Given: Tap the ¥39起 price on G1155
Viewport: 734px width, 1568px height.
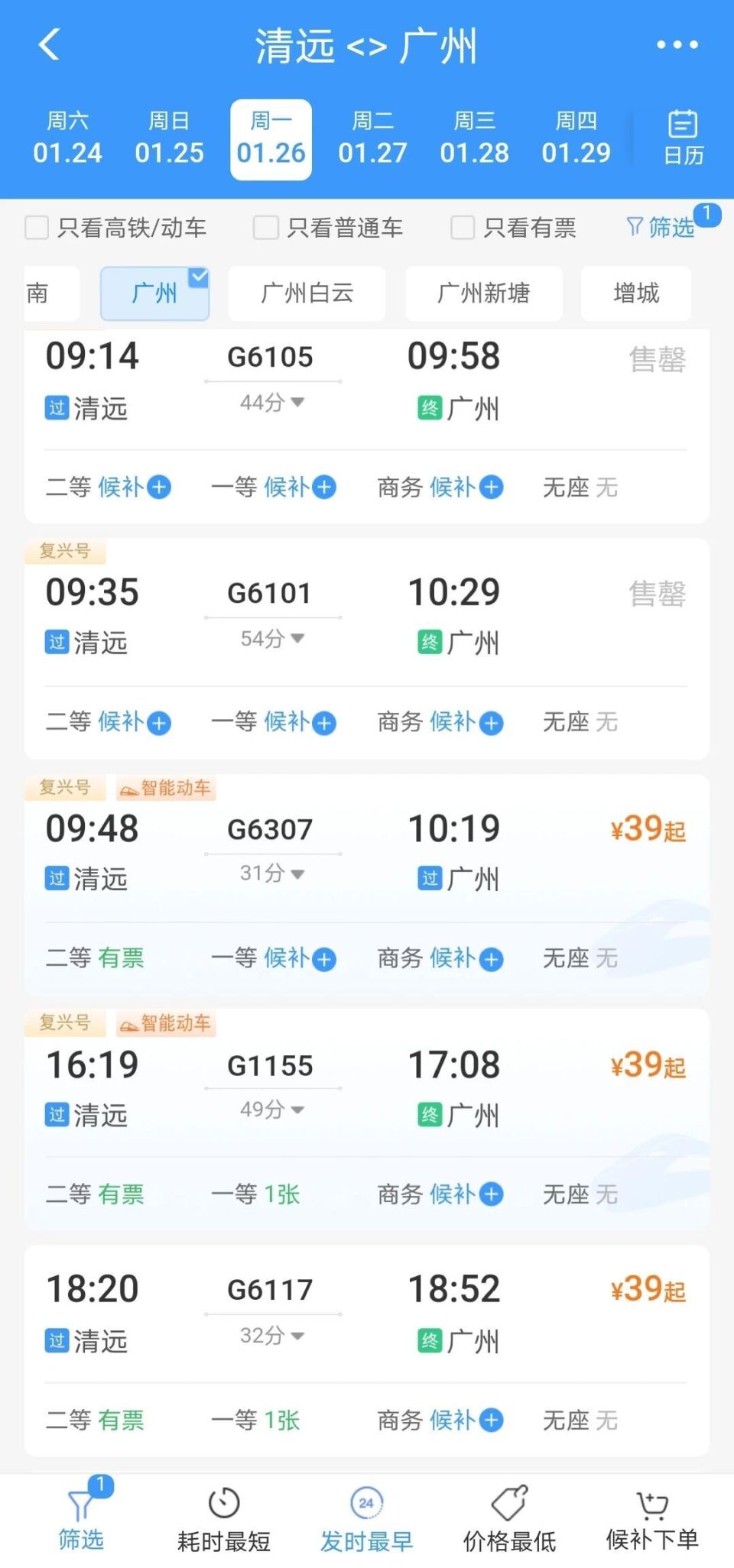Looking at the screenshot, I should tap(647, 1064).
